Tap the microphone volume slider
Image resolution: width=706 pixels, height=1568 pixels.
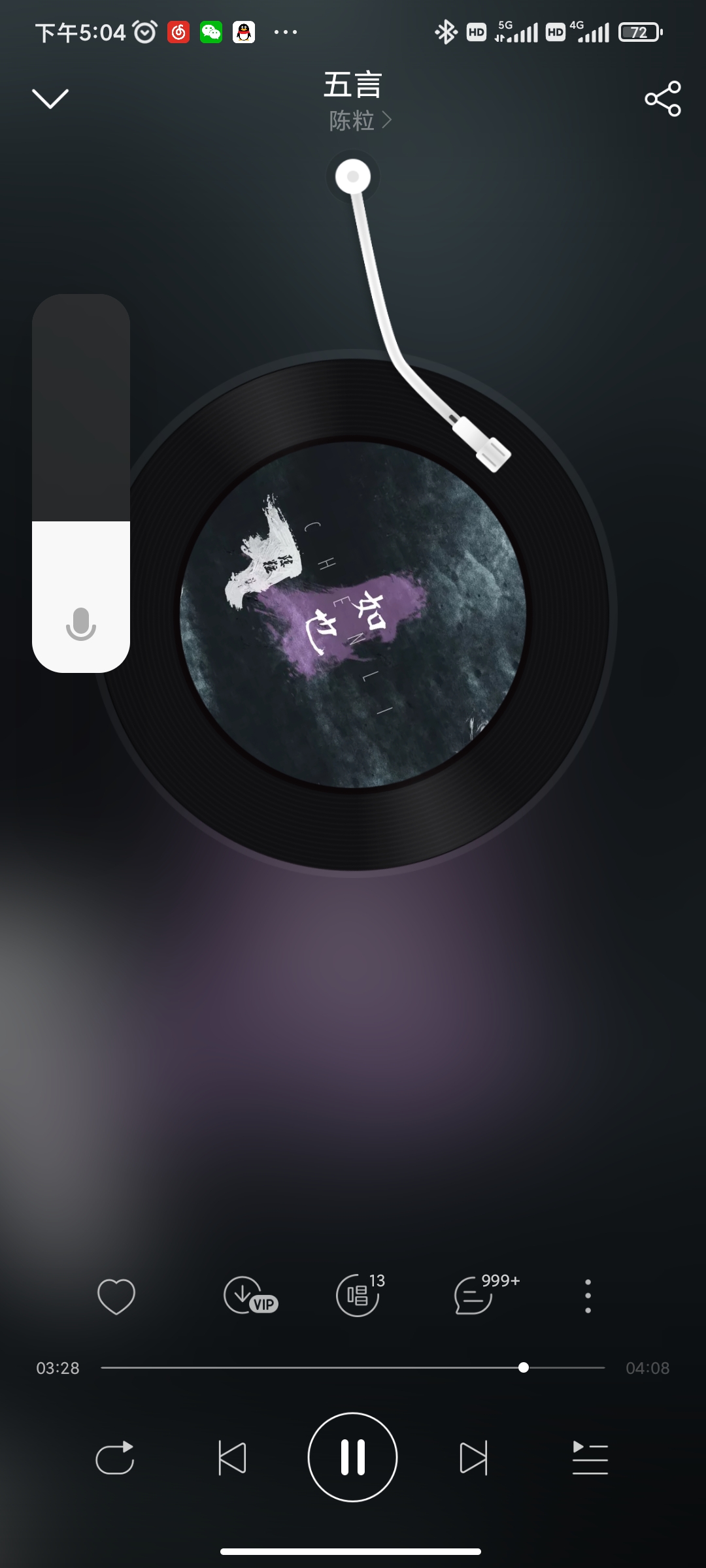pos(81,483)
